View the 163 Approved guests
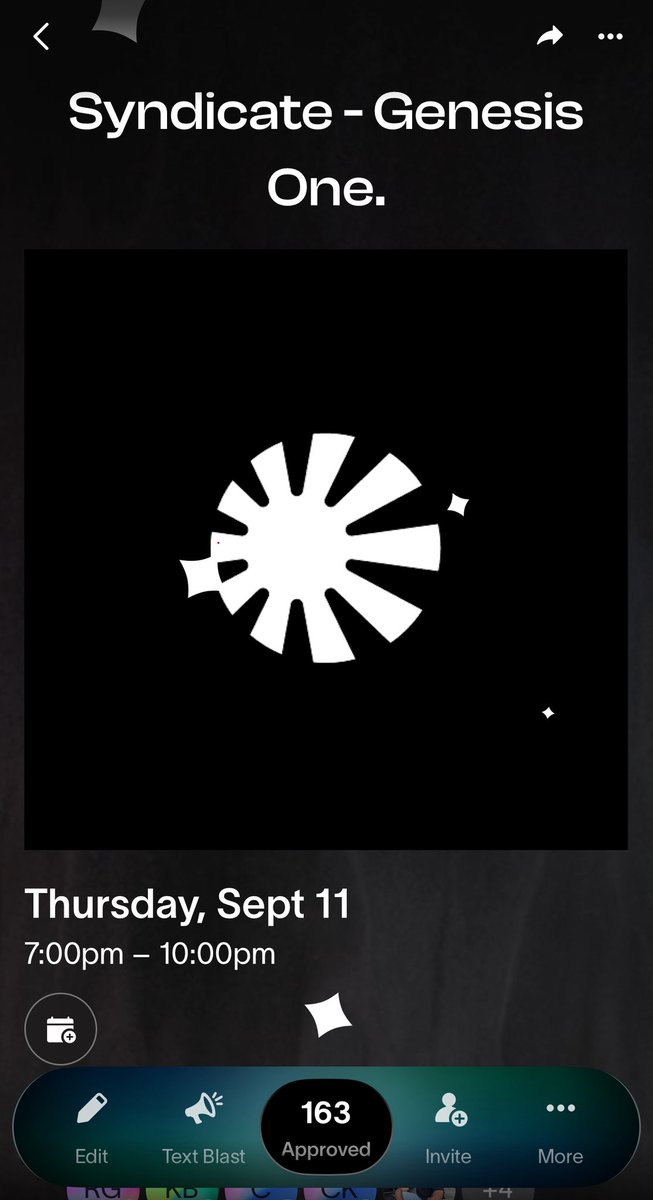This screenshot has height=1200, width=653. pos(326,1126)
